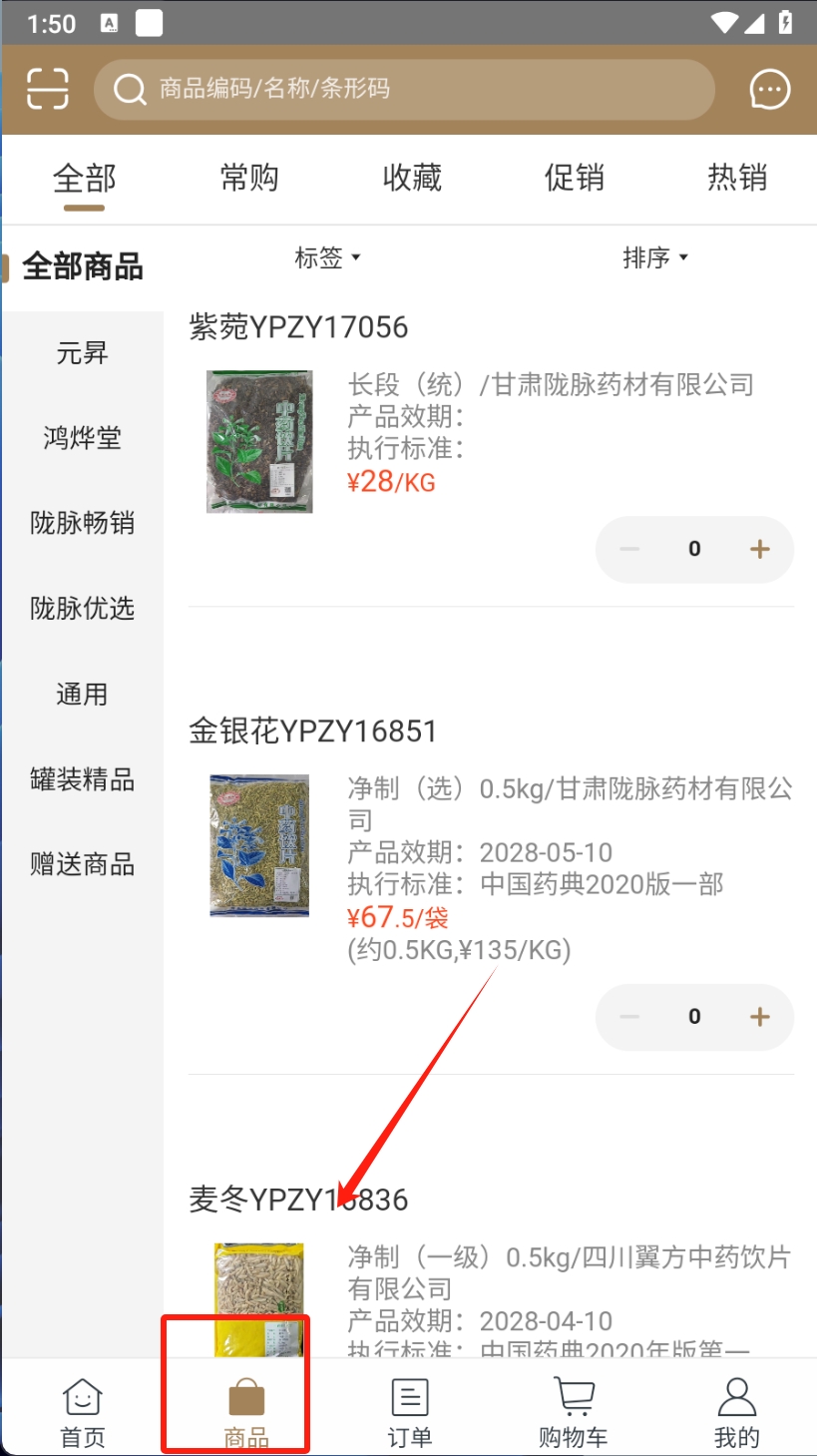Increase quantity of 金银花YPZY16851
The image size is (817, 1456).
coord(759,1017)
